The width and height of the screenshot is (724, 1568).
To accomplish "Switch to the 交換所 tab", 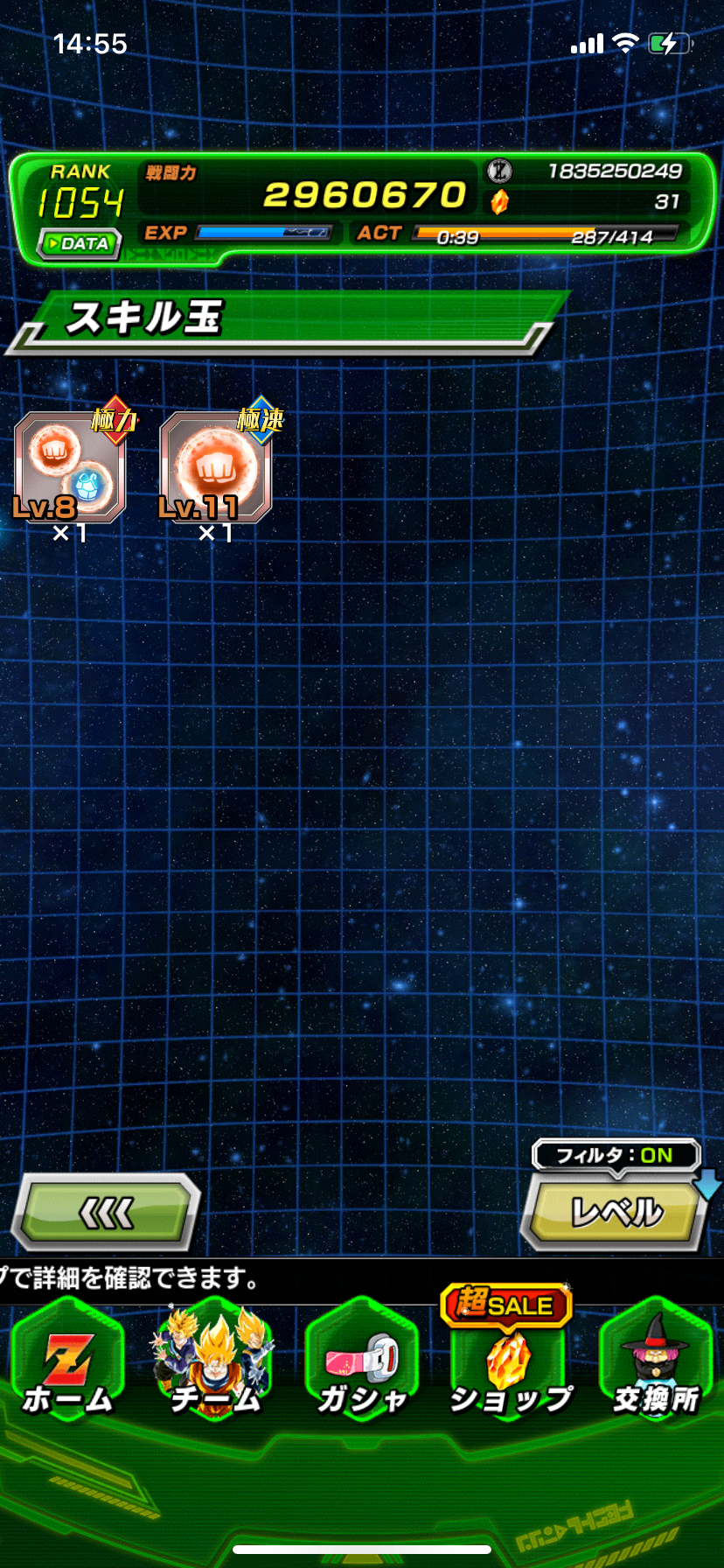I will (655, 1367).
